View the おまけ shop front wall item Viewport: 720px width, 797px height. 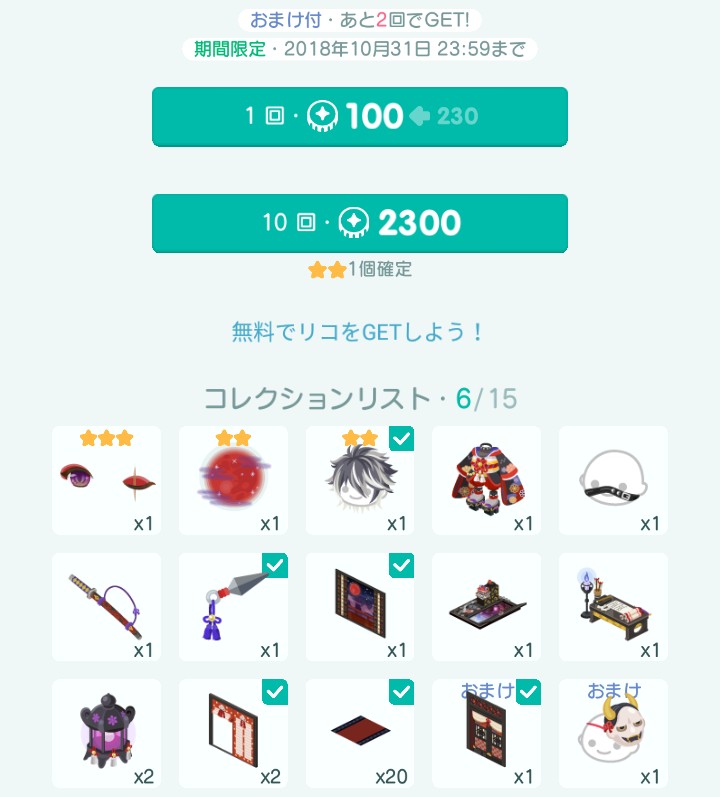pos(487,734)
